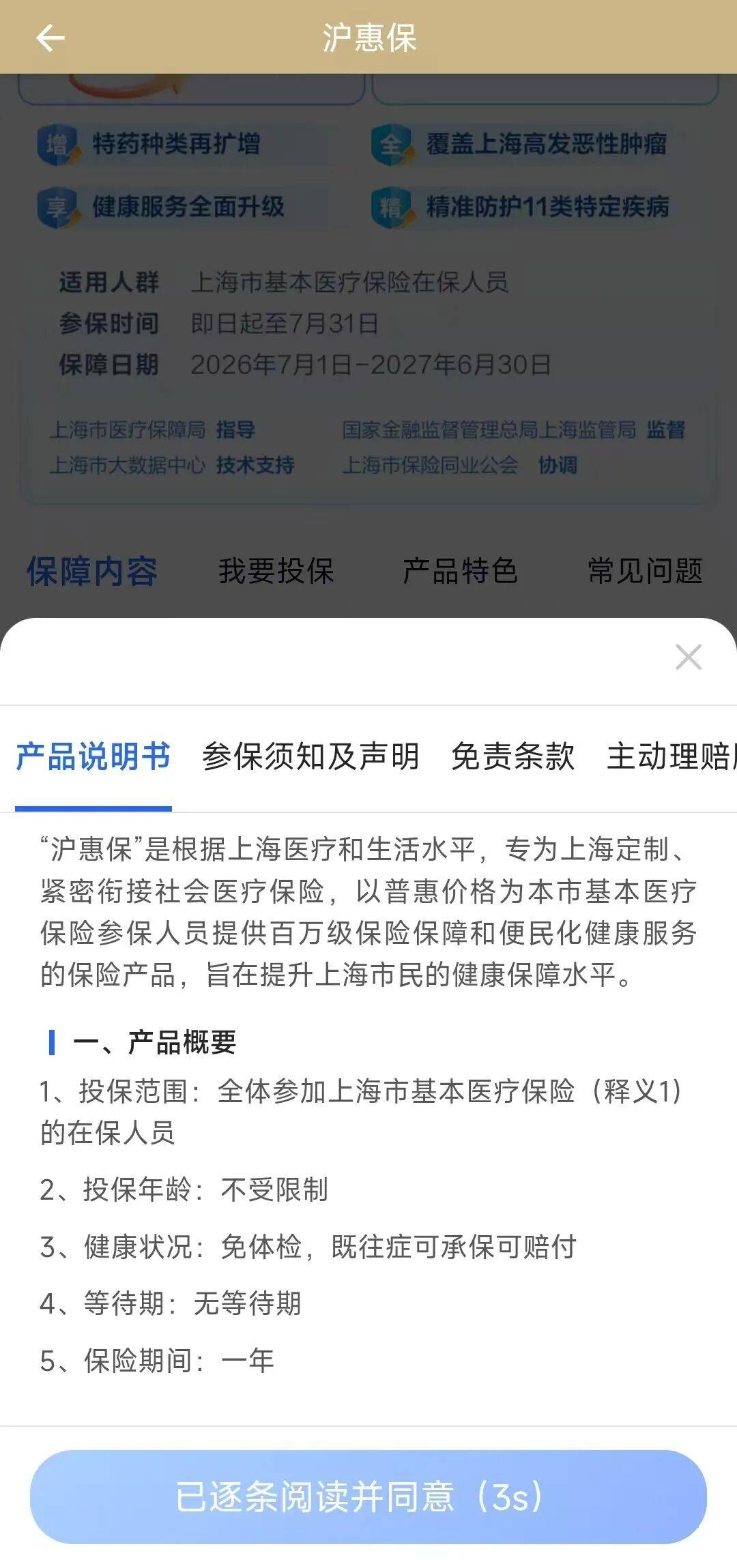Go back using the top-left arrow
The image size is (737, 1568).
[50, 38]
